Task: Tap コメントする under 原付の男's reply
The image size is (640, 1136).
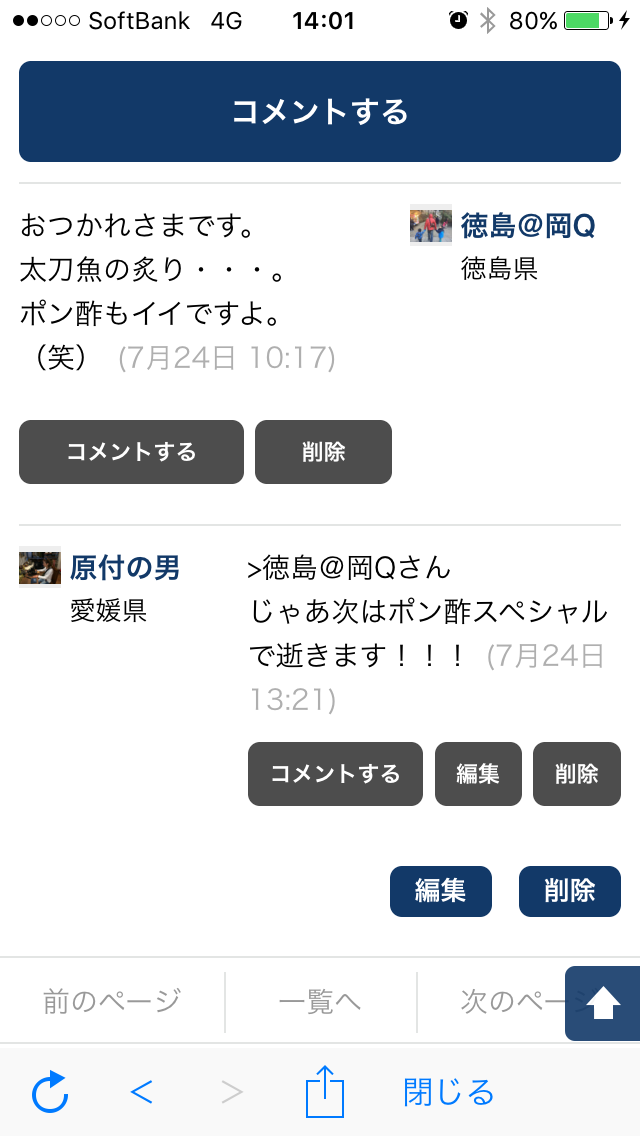Action: pyautogui.click(x=335, y=774)
